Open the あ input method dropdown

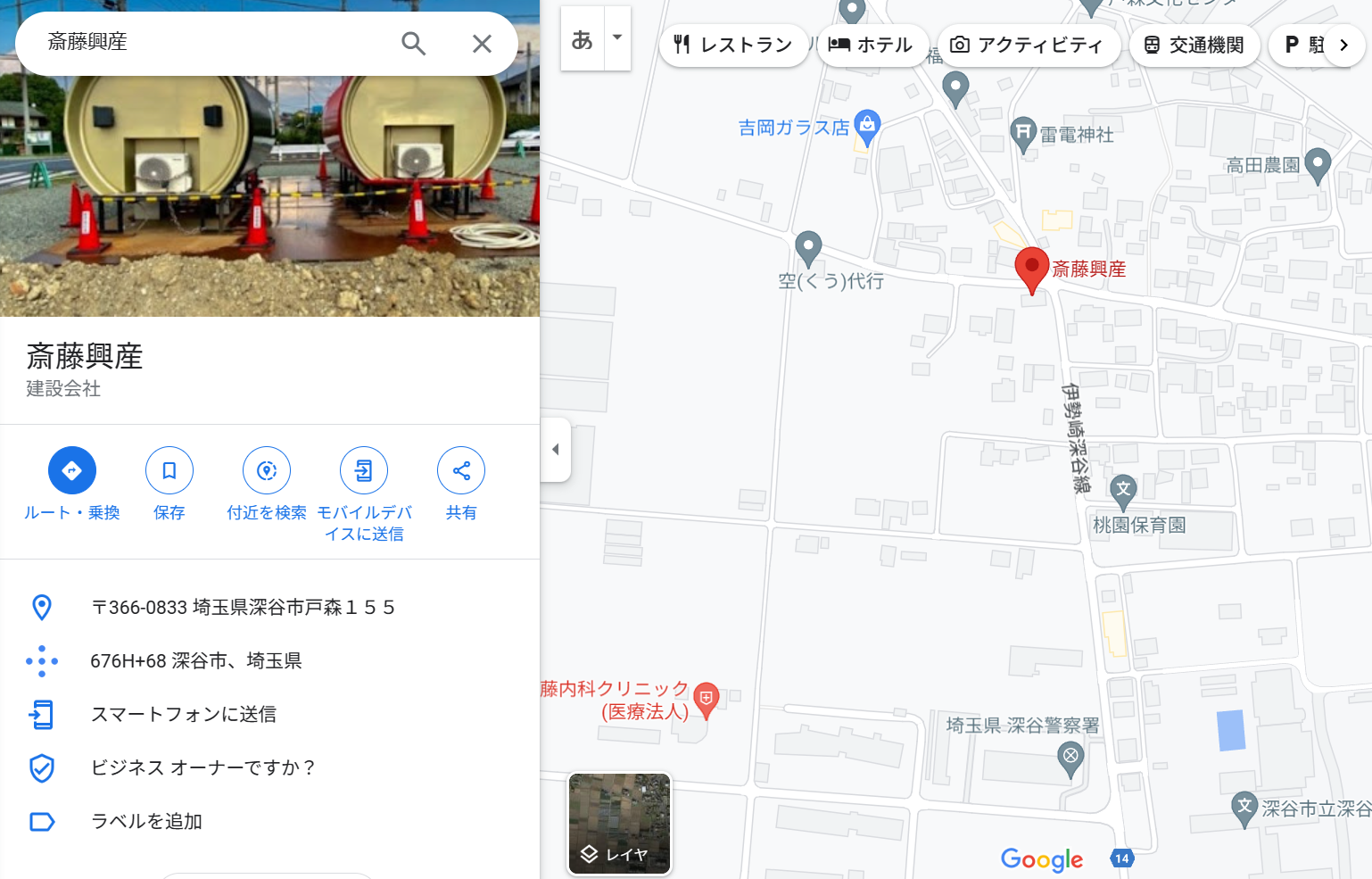pos(617,38)
